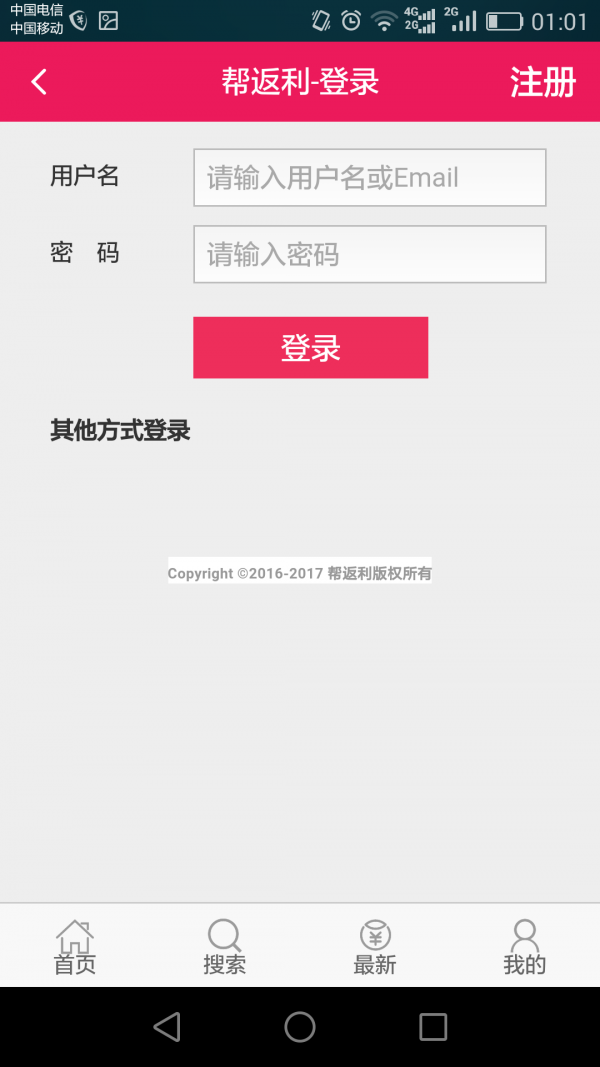Tap the 登录 login button
The image size is (600, 1067).
click(310, 348)
